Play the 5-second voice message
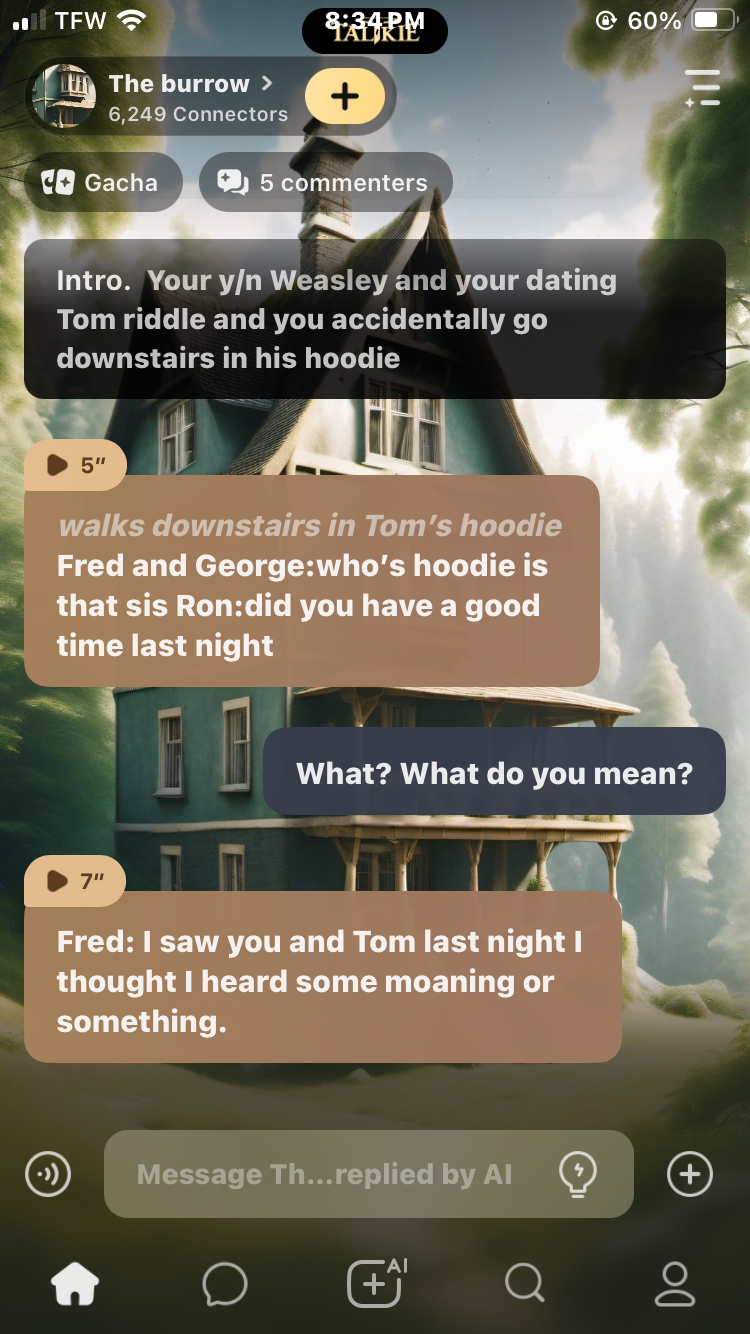750x1334 pixels. (76, 465)
